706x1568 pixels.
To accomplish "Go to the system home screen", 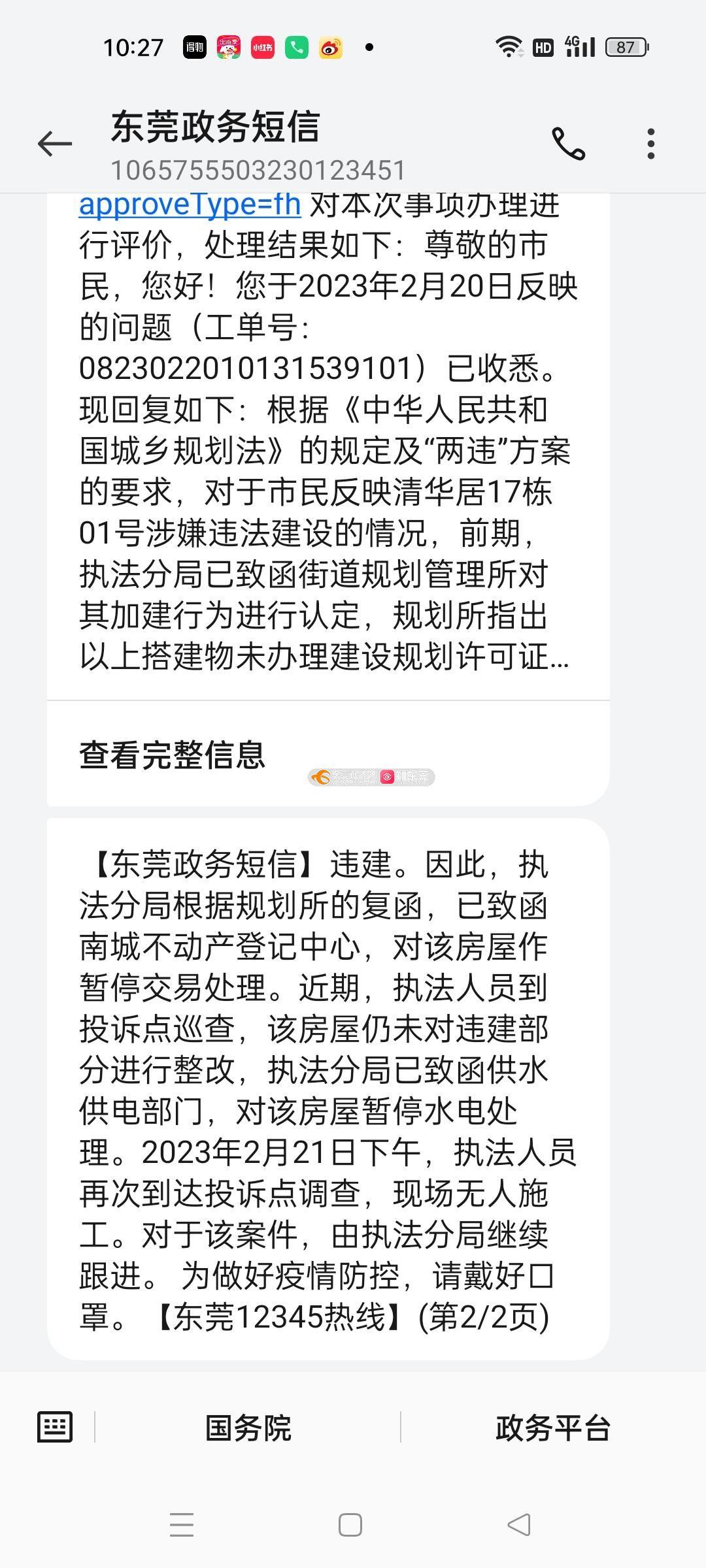I will 350,1526.
